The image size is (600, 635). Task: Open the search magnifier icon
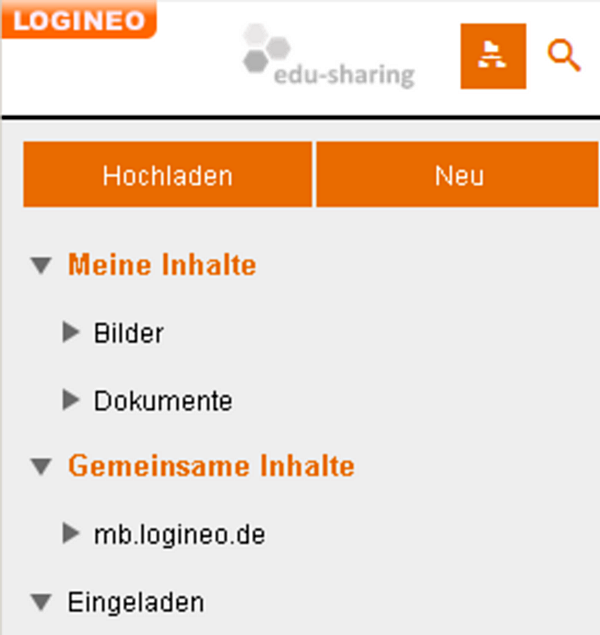point(564,57)
